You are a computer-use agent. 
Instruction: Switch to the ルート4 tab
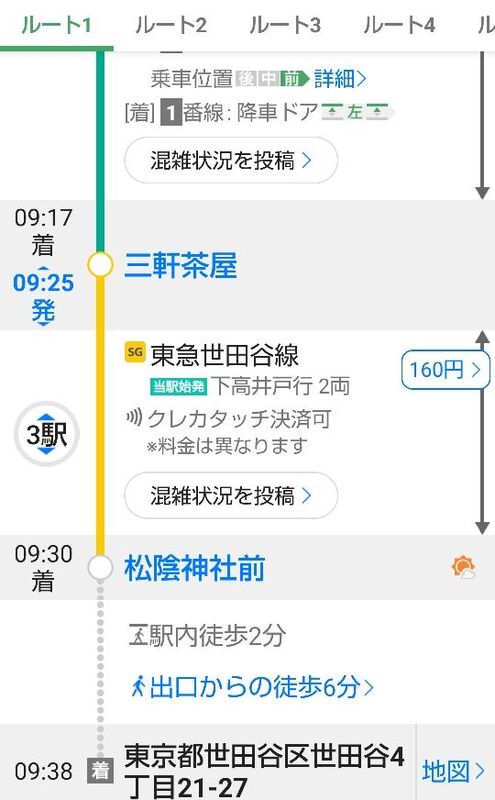pyautogui.click(x=400, y=24)
